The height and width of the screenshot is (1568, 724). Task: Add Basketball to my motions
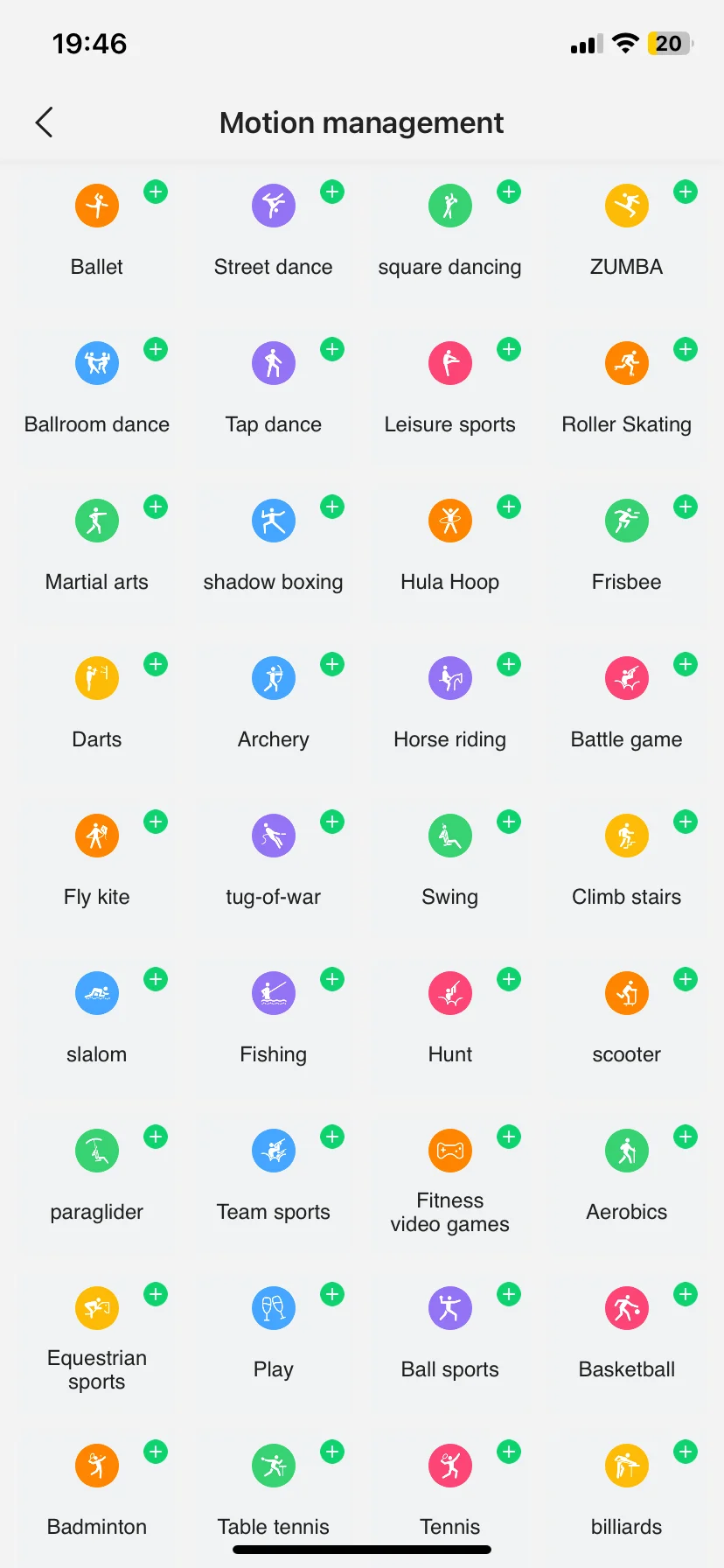pyautogui.click(x=686, y=1294)
